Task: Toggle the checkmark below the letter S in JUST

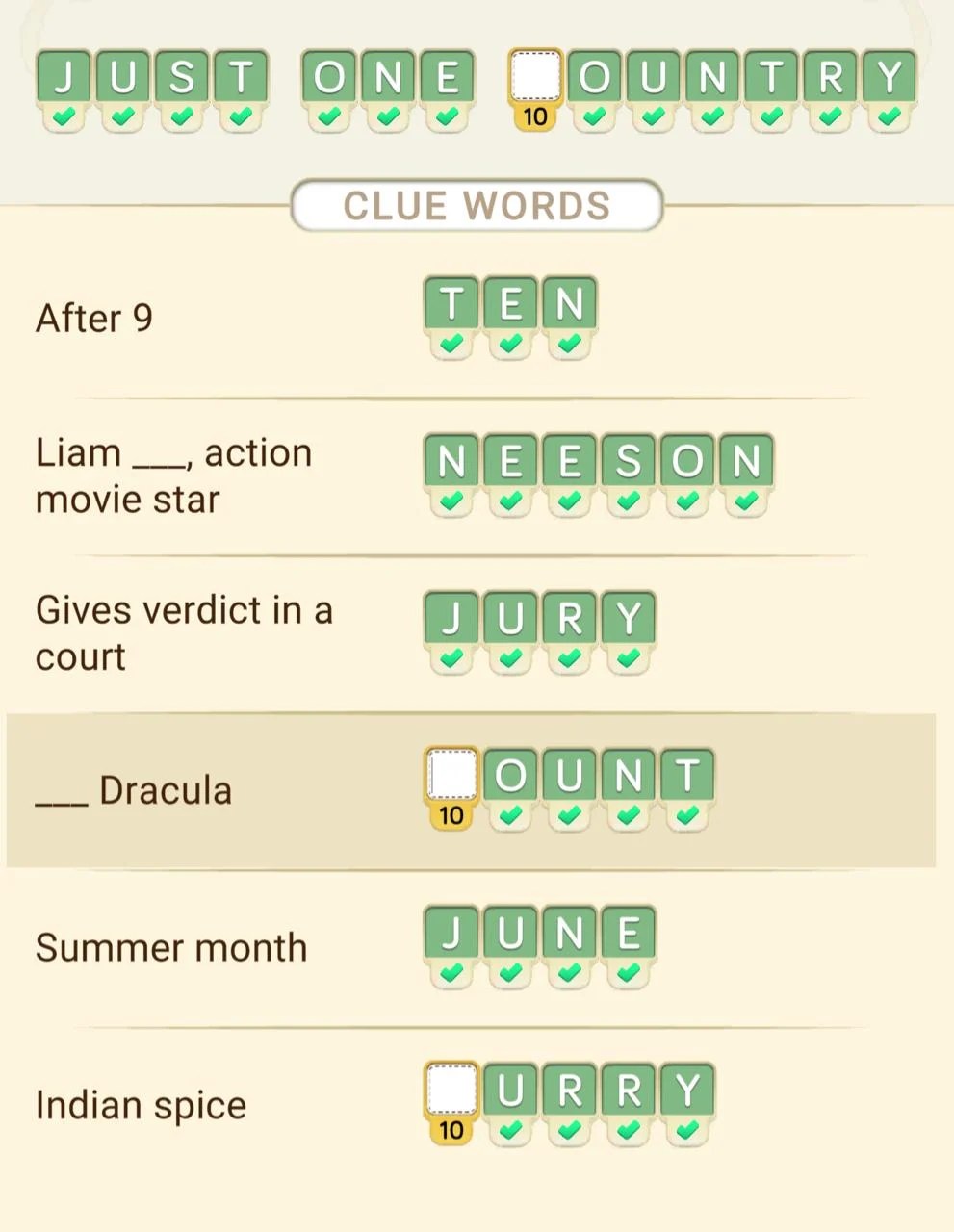Action: point(180,116)
